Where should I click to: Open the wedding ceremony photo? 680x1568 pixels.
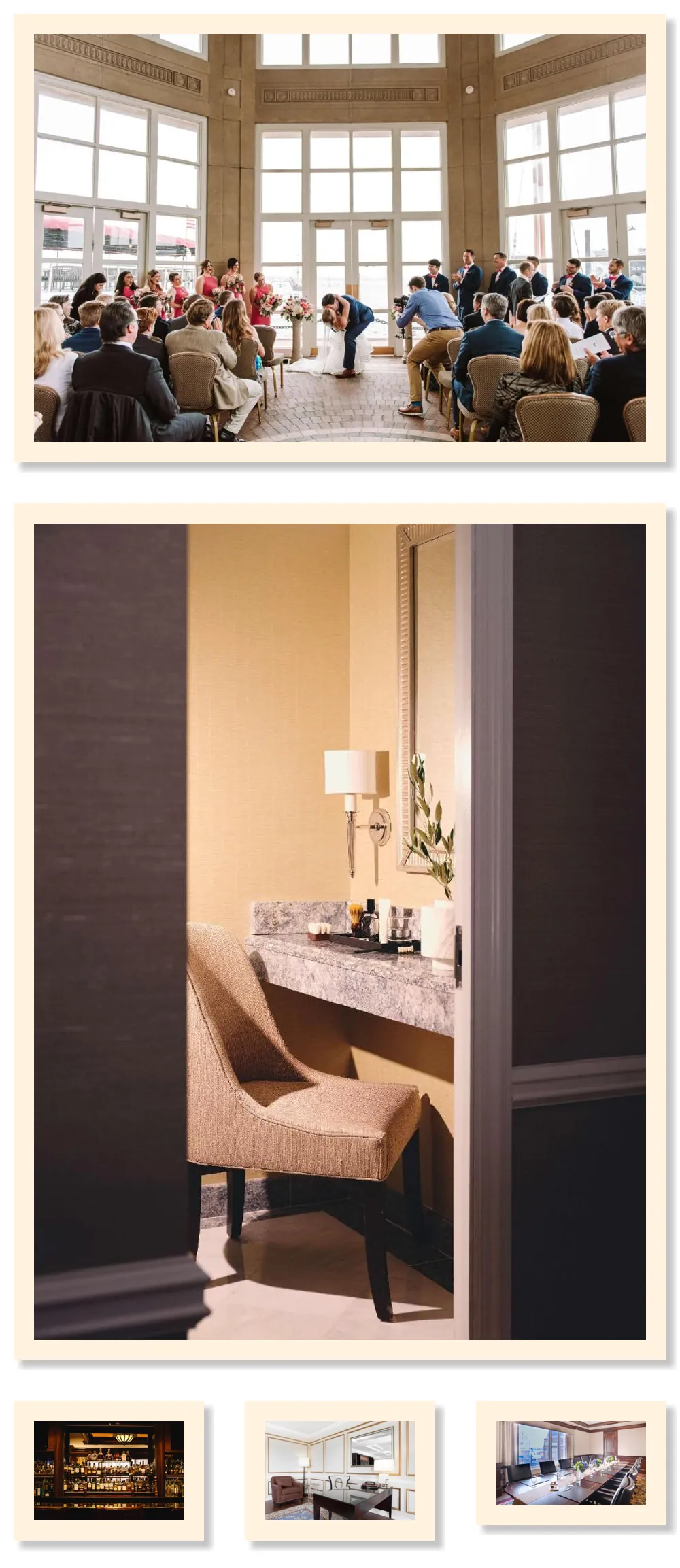pos(339,238)
